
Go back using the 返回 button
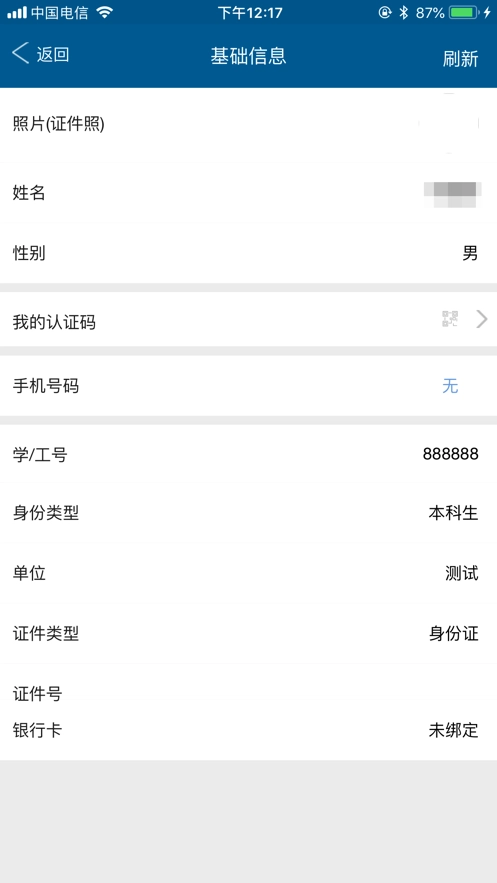(x=41, y=55)
